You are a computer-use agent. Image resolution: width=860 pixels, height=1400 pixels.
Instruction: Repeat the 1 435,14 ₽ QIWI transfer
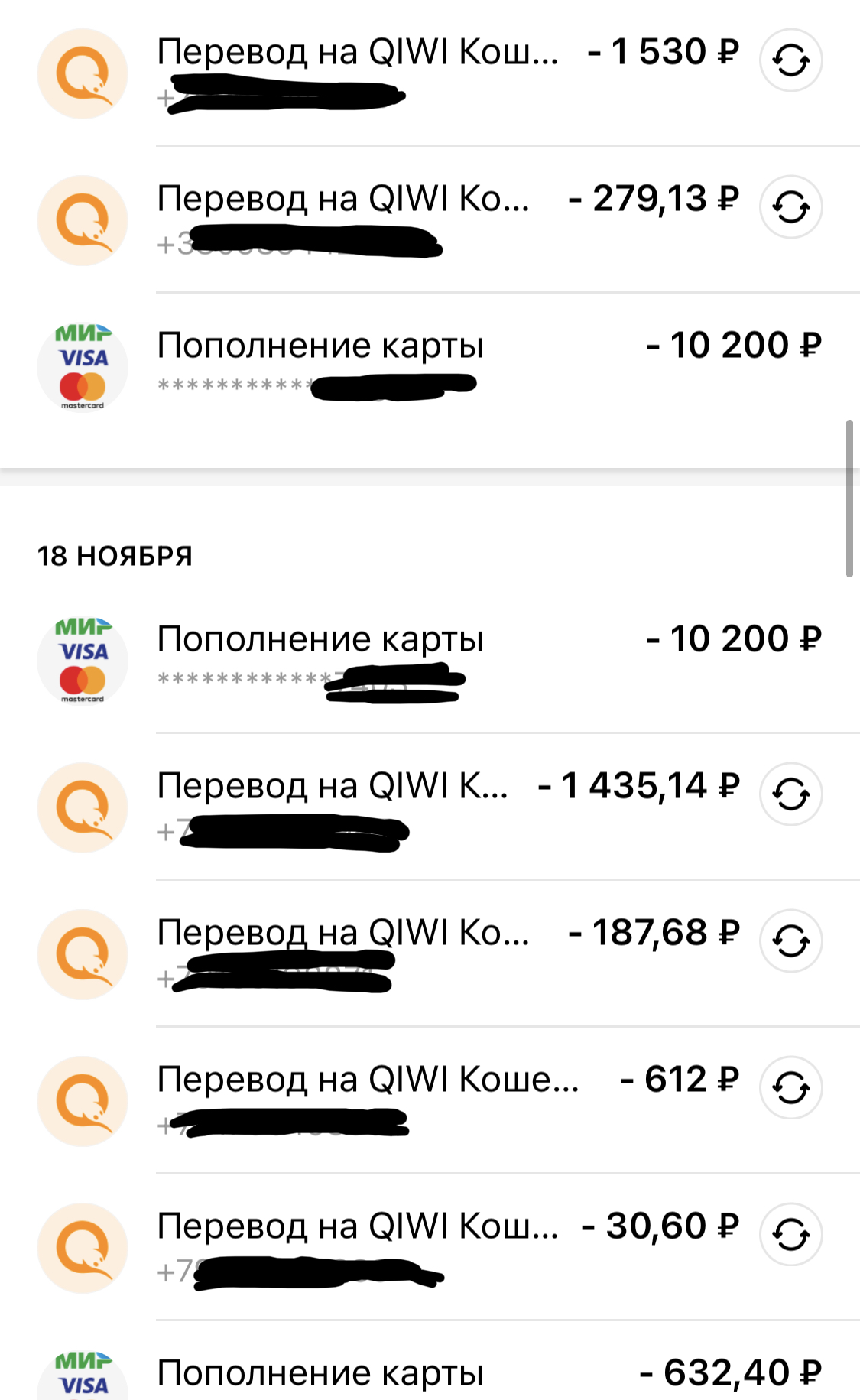tap(790, 794)
